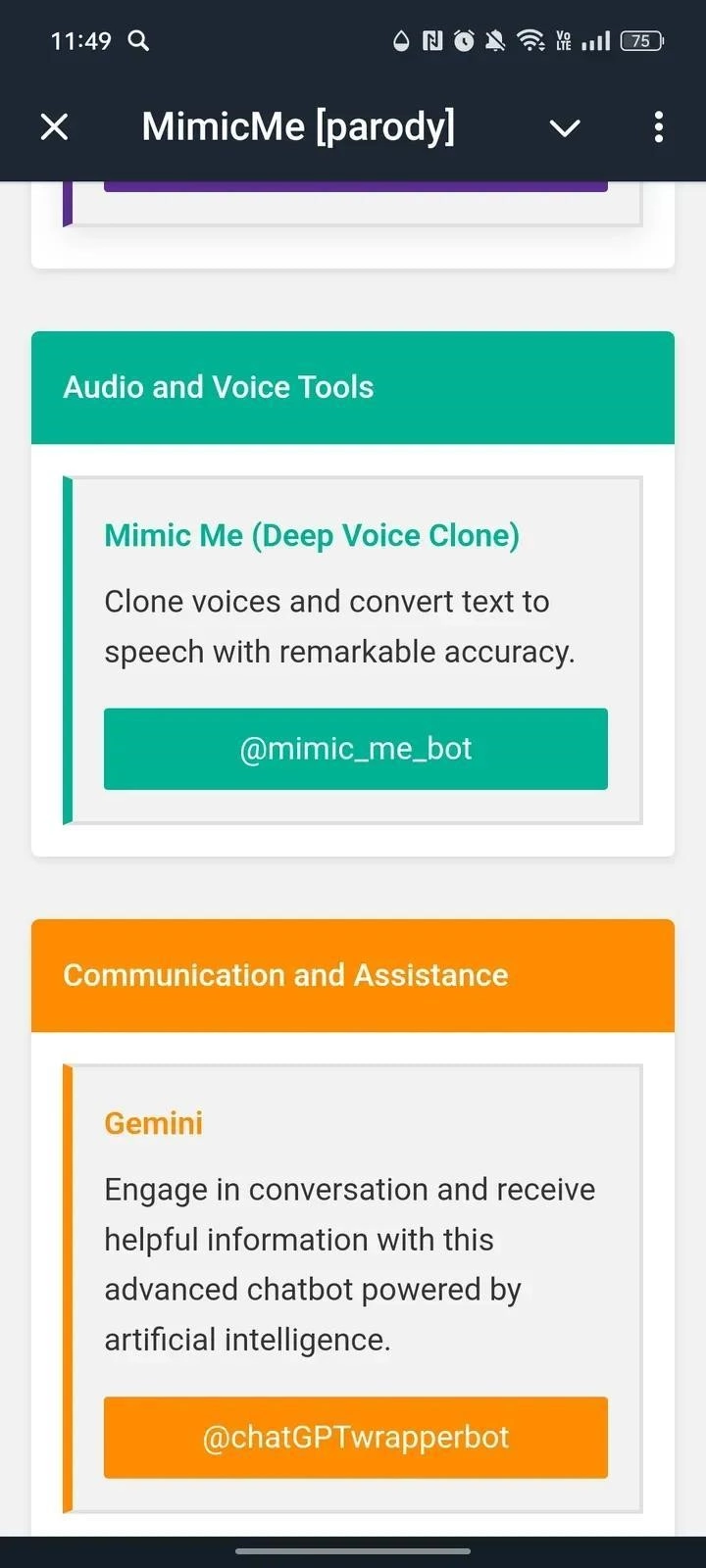This screenshot has width=706, height=1568.
Task: Close the MimicMe web view
Action: click(55, 126)
